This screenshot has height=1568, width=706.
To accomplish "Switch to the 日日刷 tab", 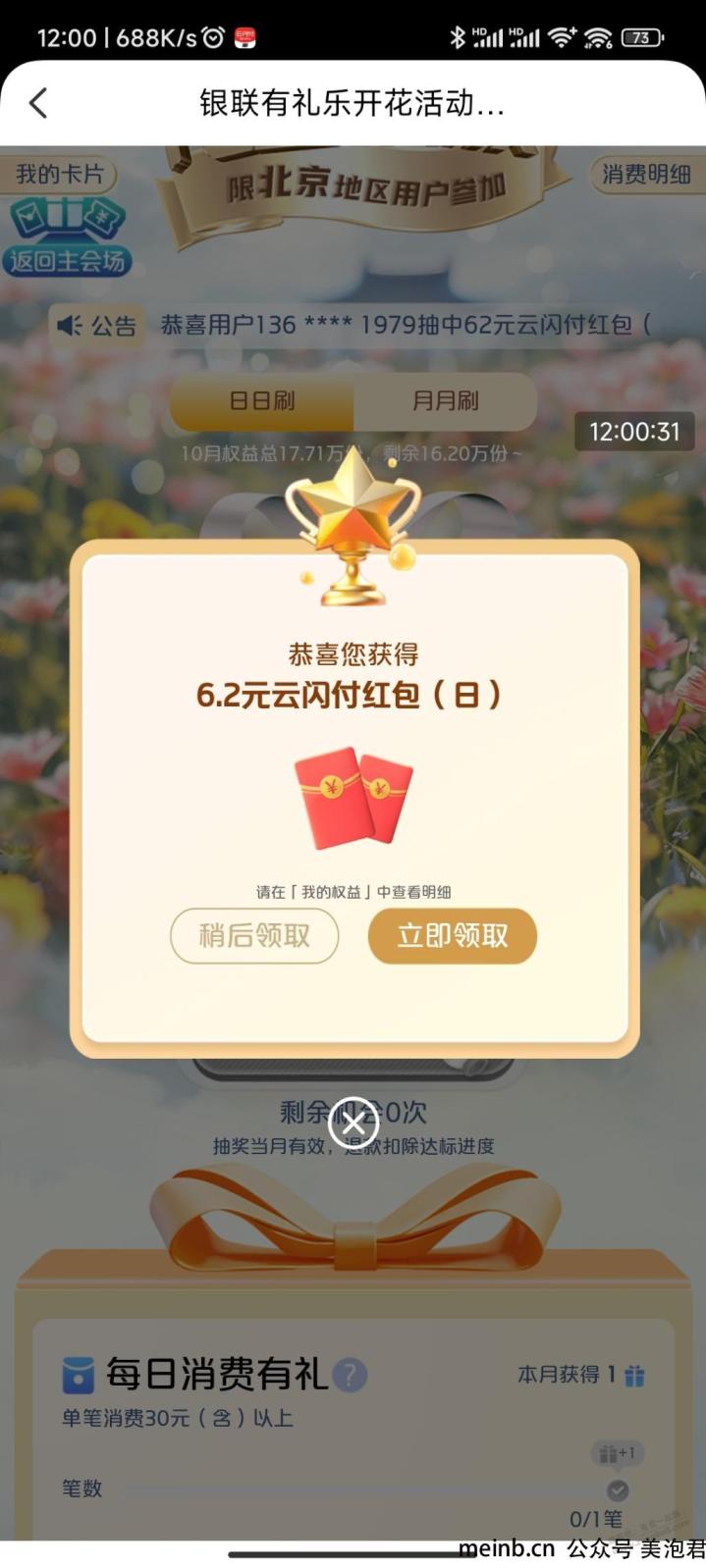I will click(262, 400).
